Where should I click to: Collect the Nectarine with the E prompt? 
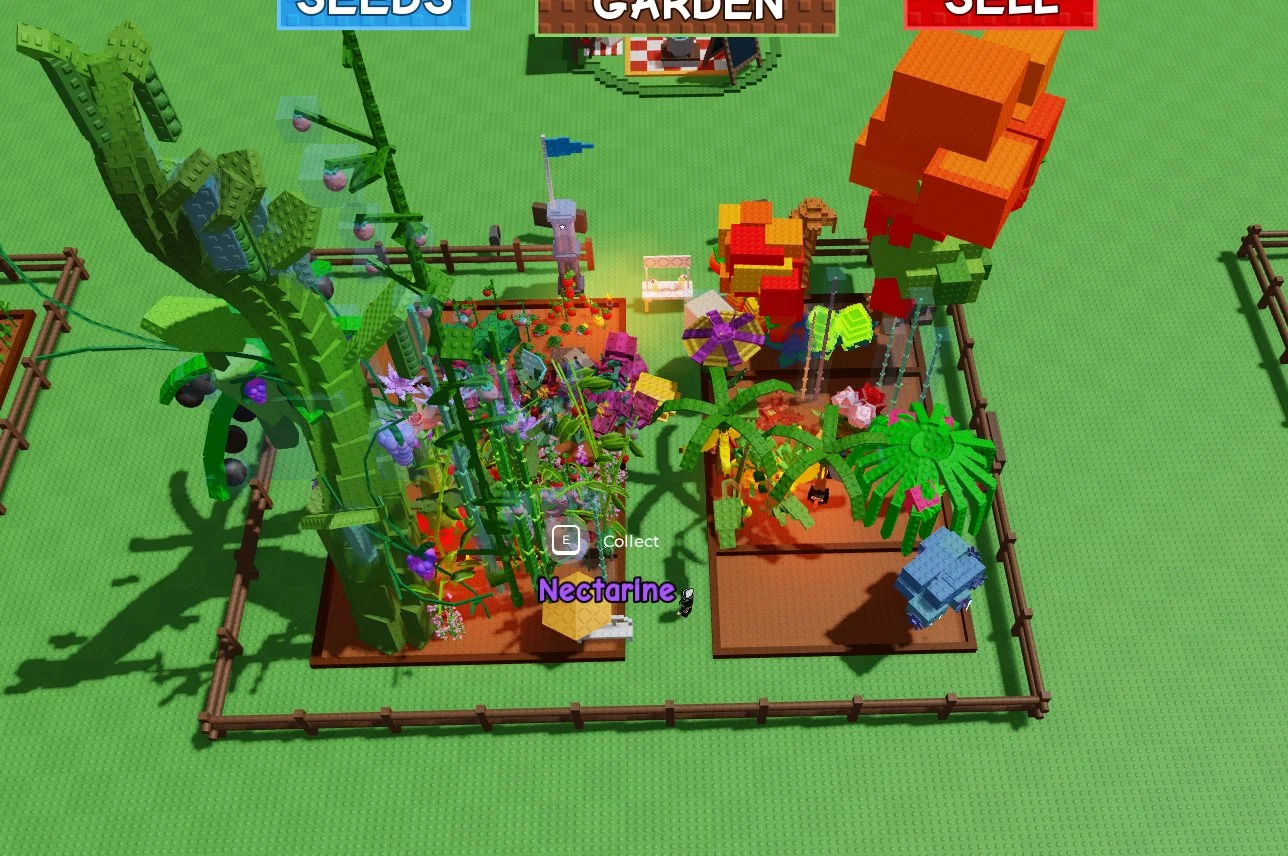pos(566,541)
